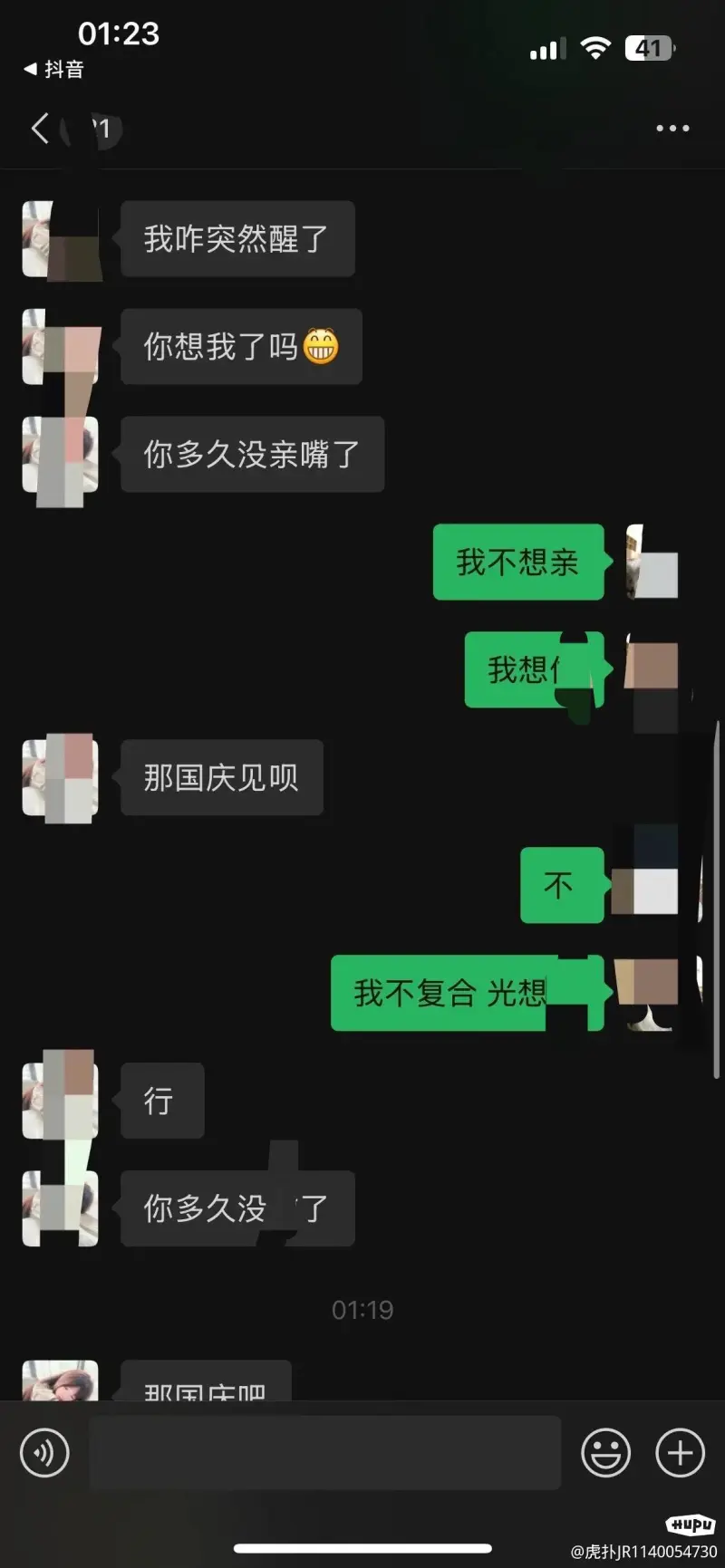Switch to voice message input

point(44,1453)
